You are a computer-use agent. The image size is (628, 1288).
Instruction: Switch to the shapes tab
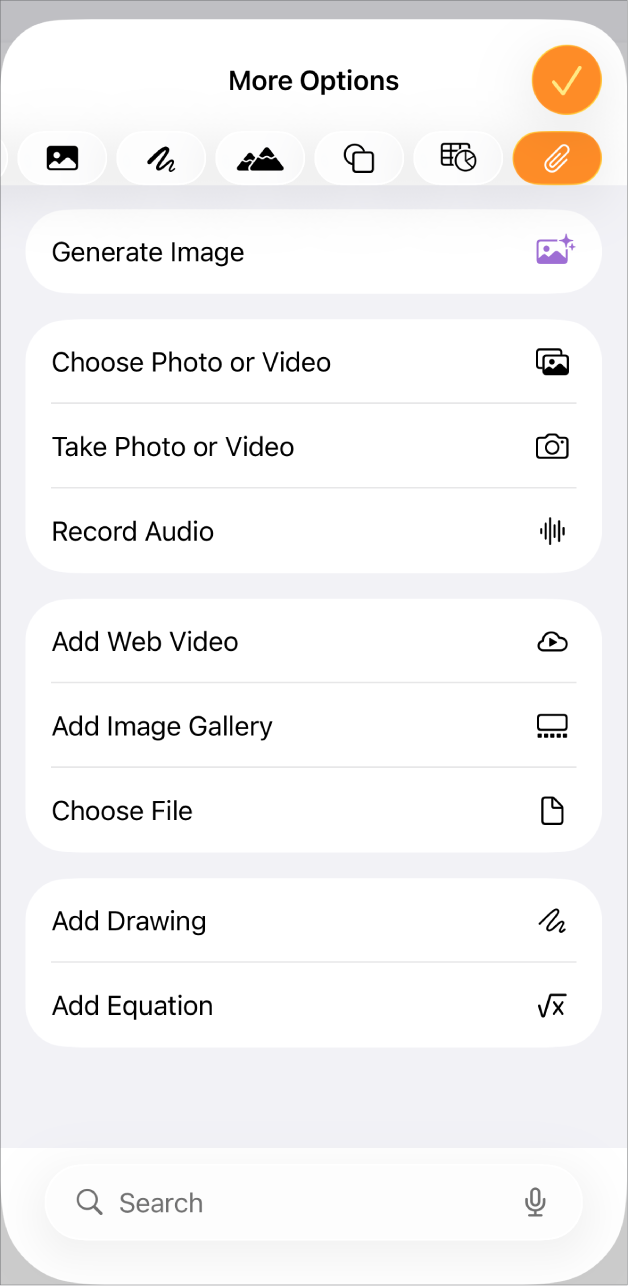pyautogui.click(x=359, y=158)
